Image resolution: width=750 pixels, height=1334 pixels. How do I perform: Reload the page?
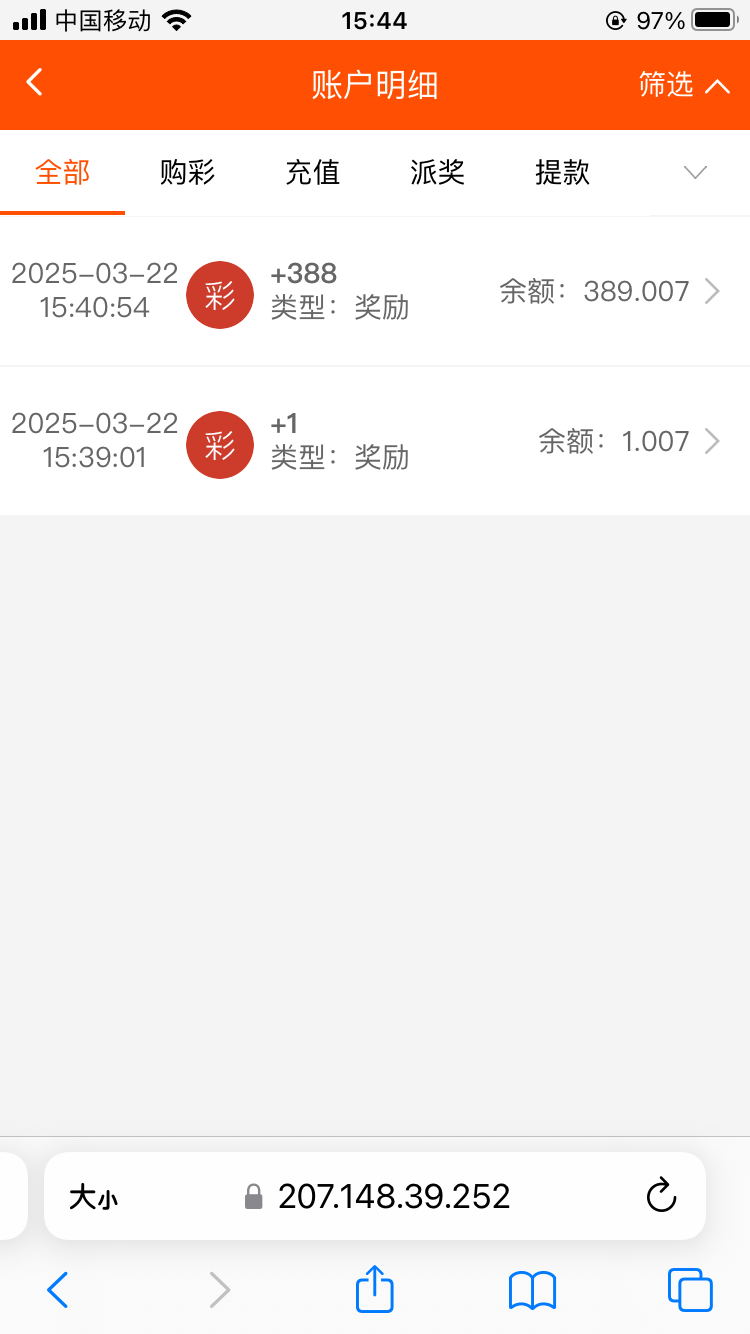tap(662, 1196)
